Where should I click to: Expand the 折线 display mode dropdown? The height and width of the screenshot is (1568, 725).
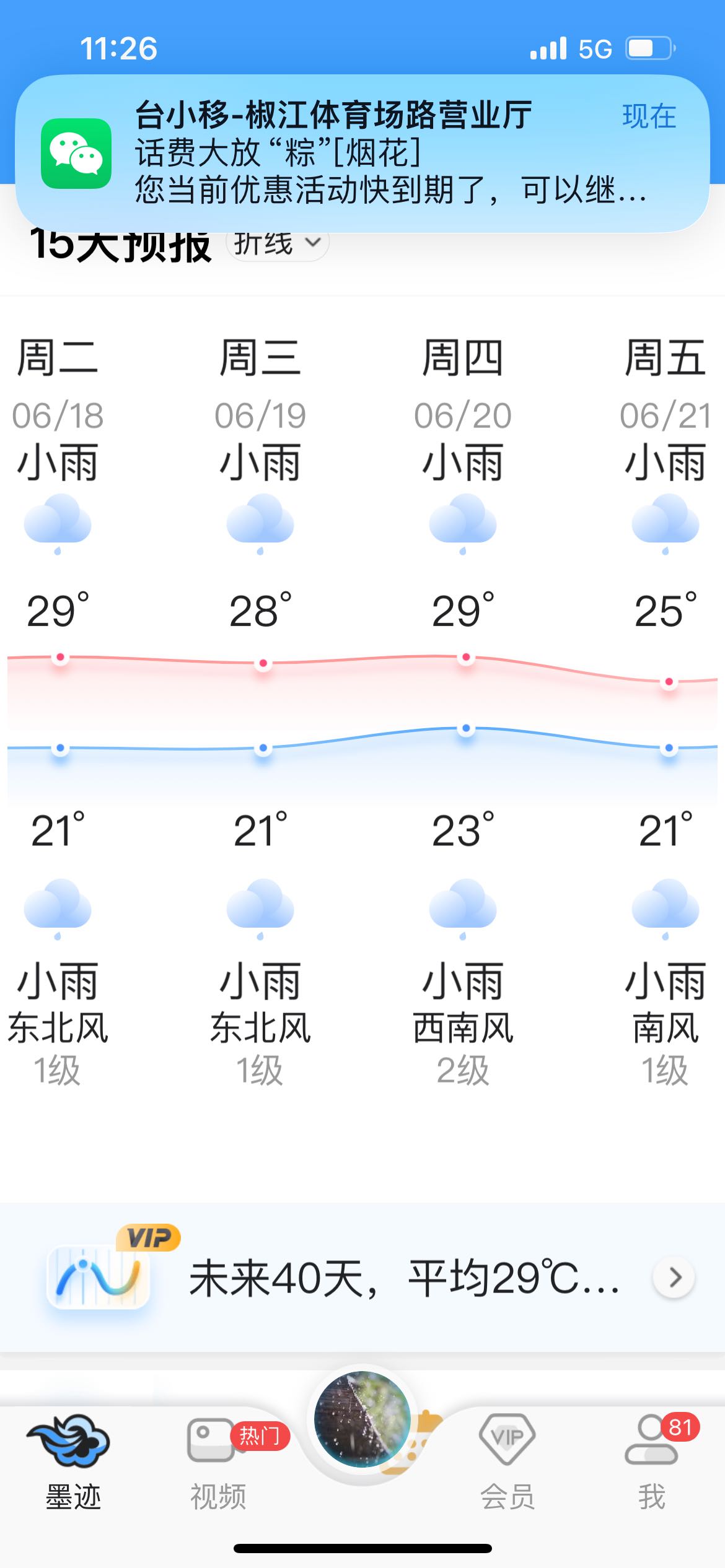(278, 243)
